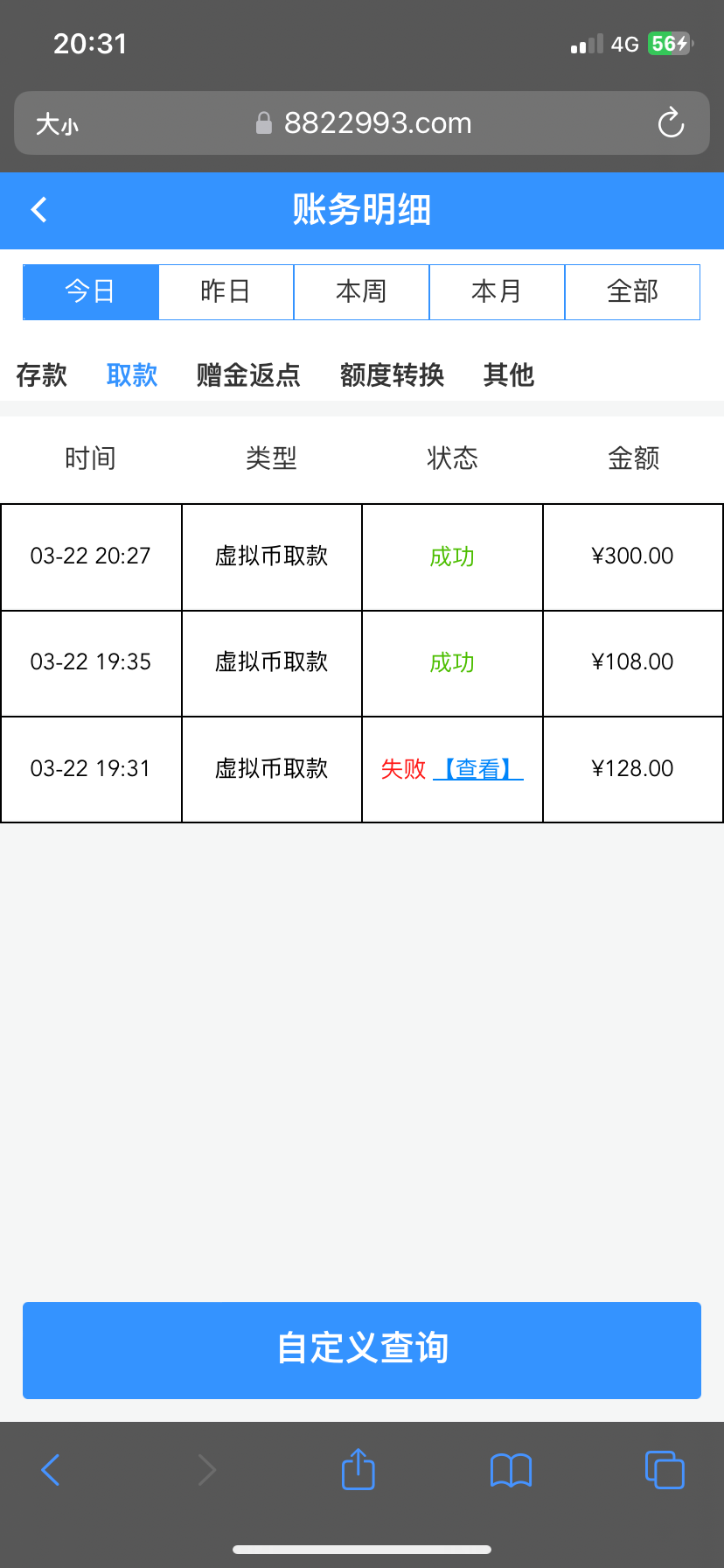Open the 大小 page settings menu
724x1568 pixels.
(57, 124)
